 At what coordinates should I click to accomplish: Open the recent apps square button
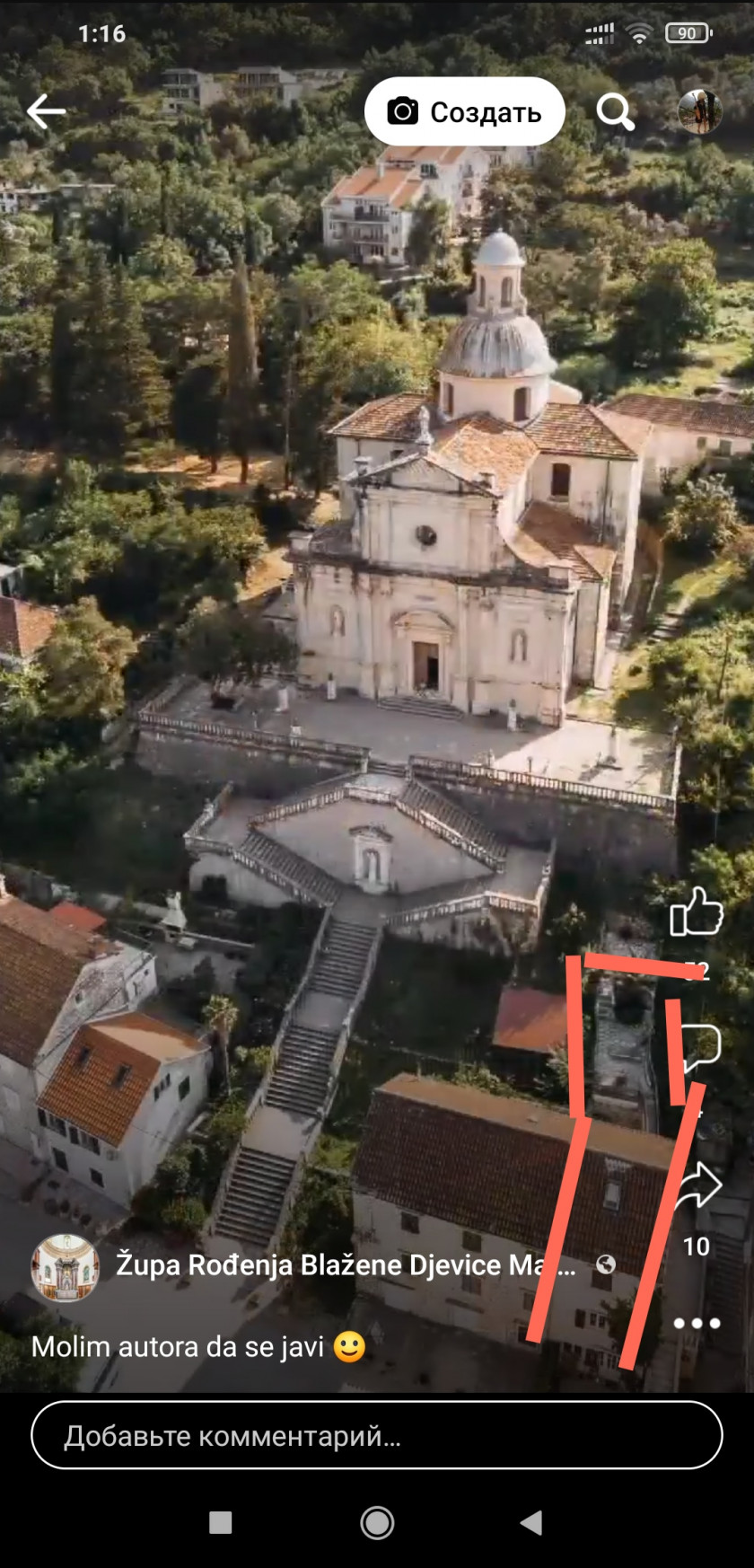[221, 1522]
